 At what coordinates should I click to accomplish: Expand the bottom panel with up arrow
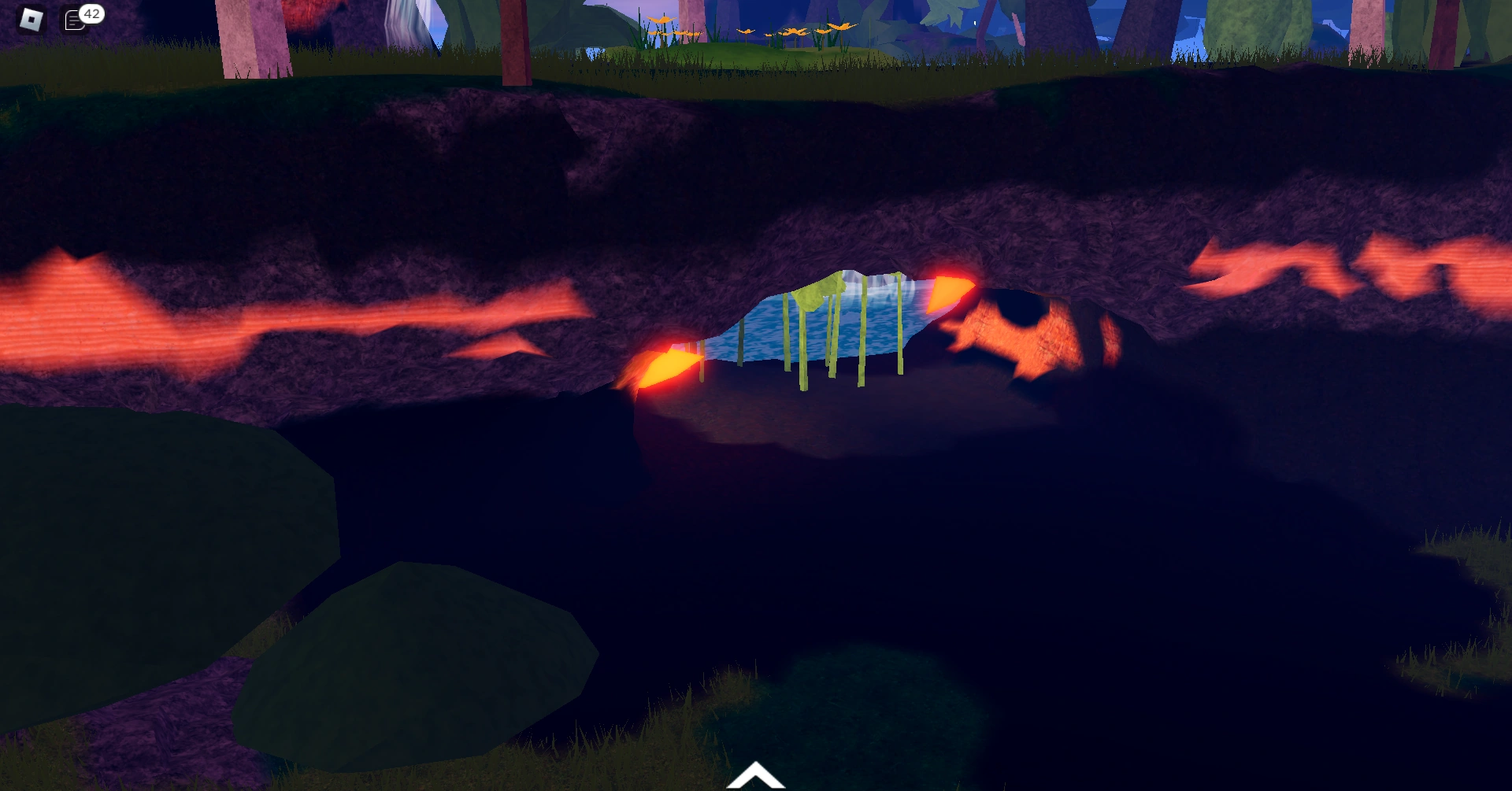755,775
